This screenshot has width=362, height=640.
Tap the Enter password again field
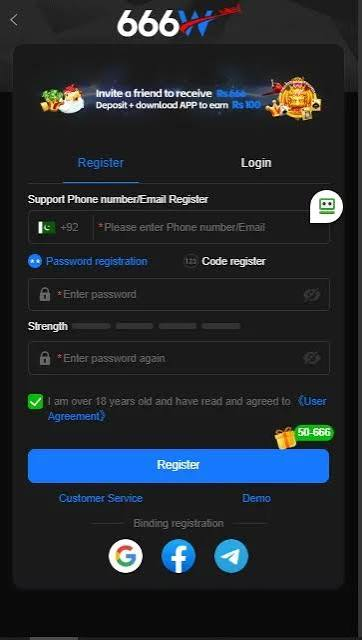(178, 358)
